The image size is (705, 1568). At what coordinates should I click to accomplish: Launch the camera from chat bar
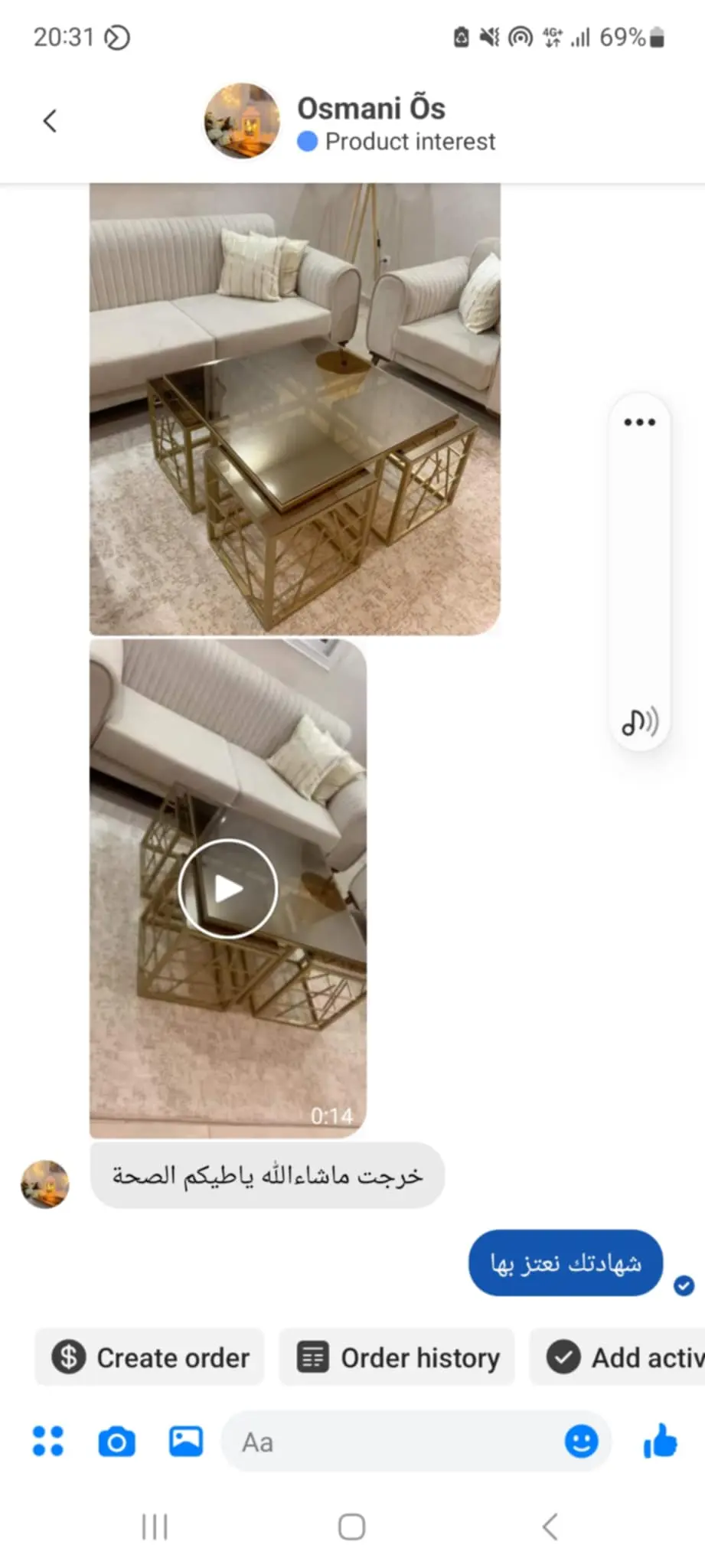click(116, 1442)
